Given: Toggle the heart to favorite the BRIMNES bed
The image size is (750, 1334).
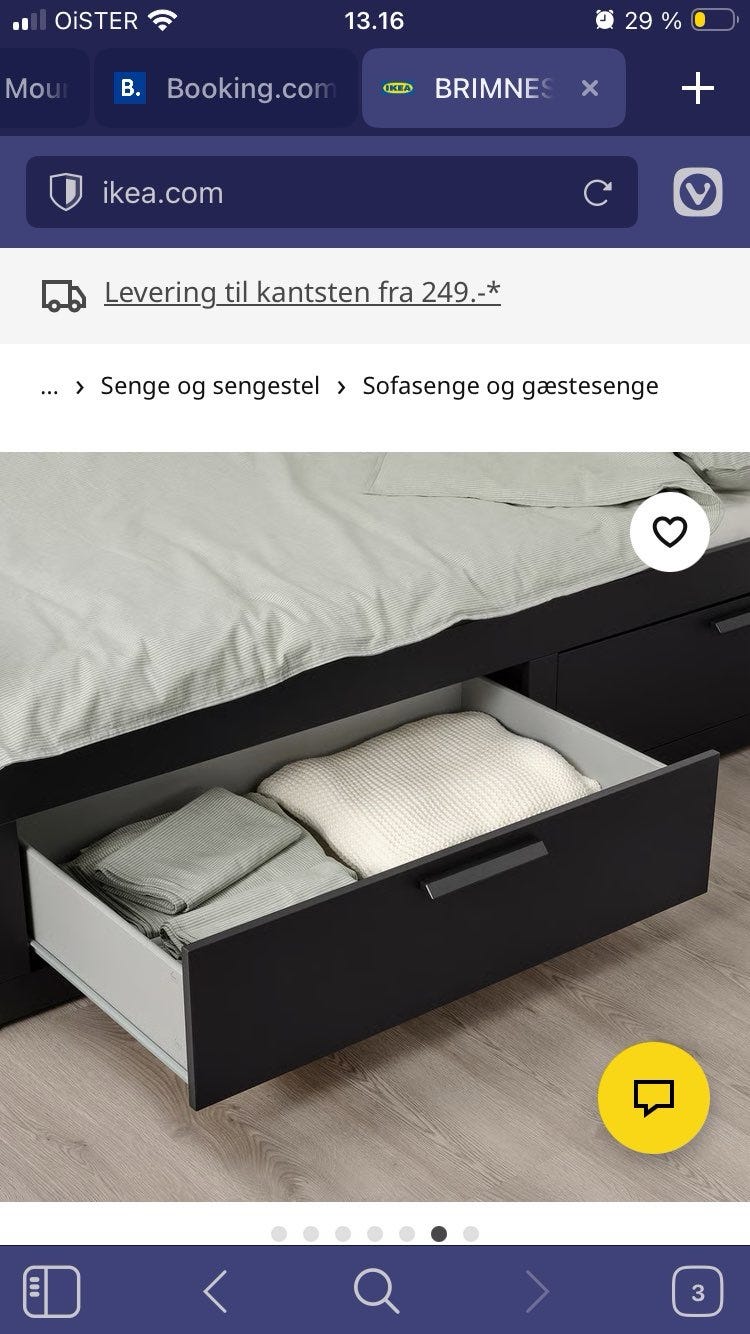Looking at the screenshot, I should click(669, 532).
